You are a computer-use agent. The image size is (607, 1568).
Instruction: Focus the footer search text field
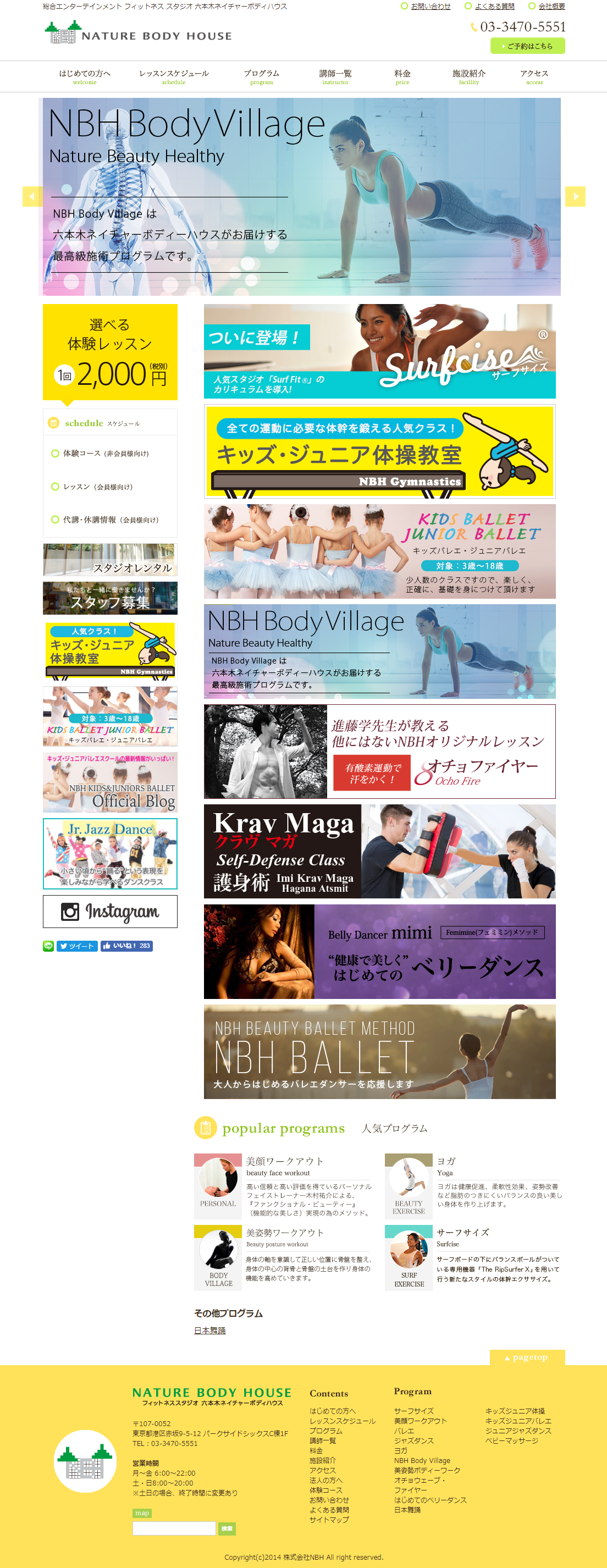click(x=174, y=1528)
